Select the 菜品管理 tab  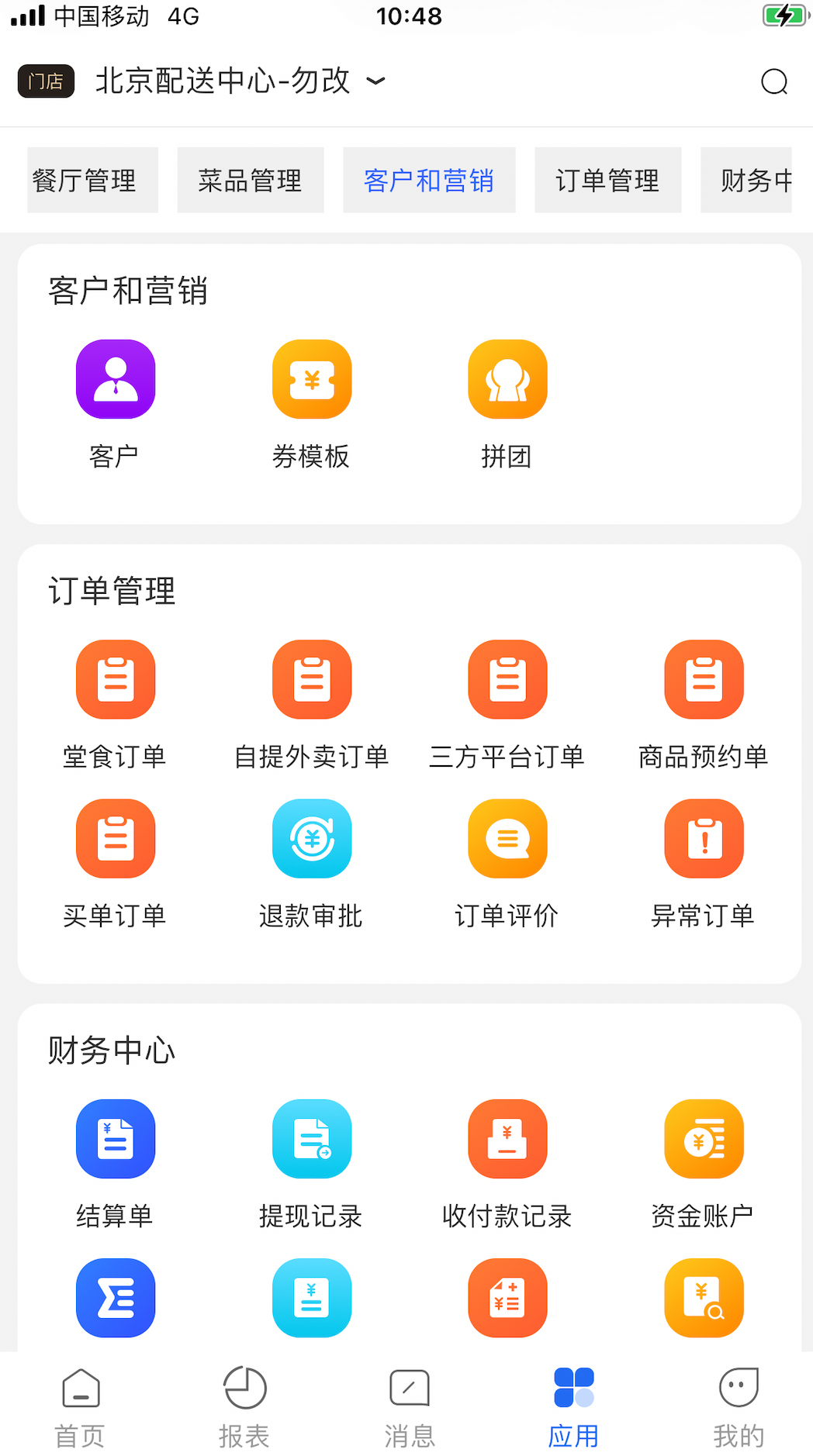pos(250,181)
